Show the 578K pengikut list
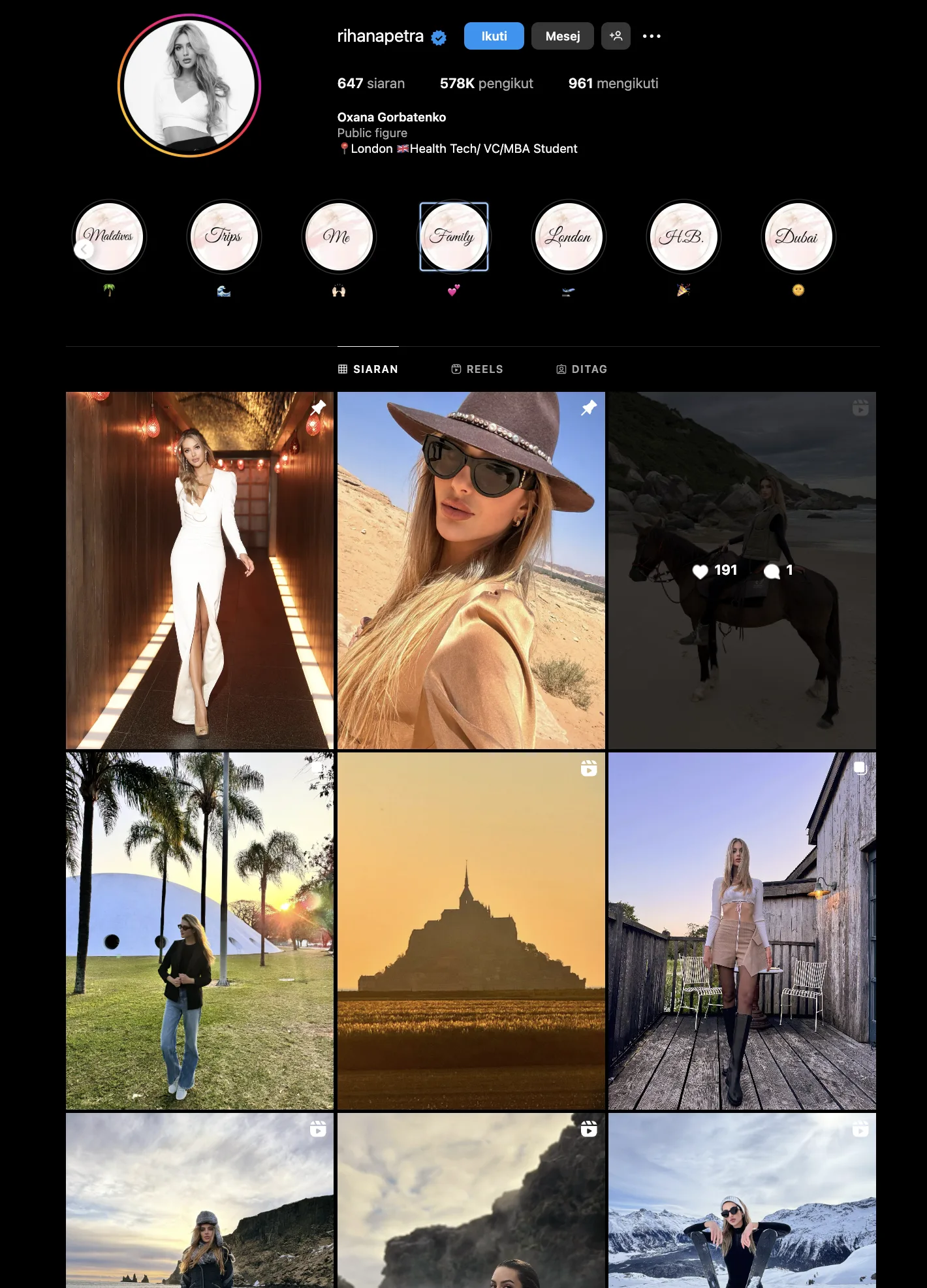The width and height of the screenshot is (927, 1288). click(x=486, y=84)
